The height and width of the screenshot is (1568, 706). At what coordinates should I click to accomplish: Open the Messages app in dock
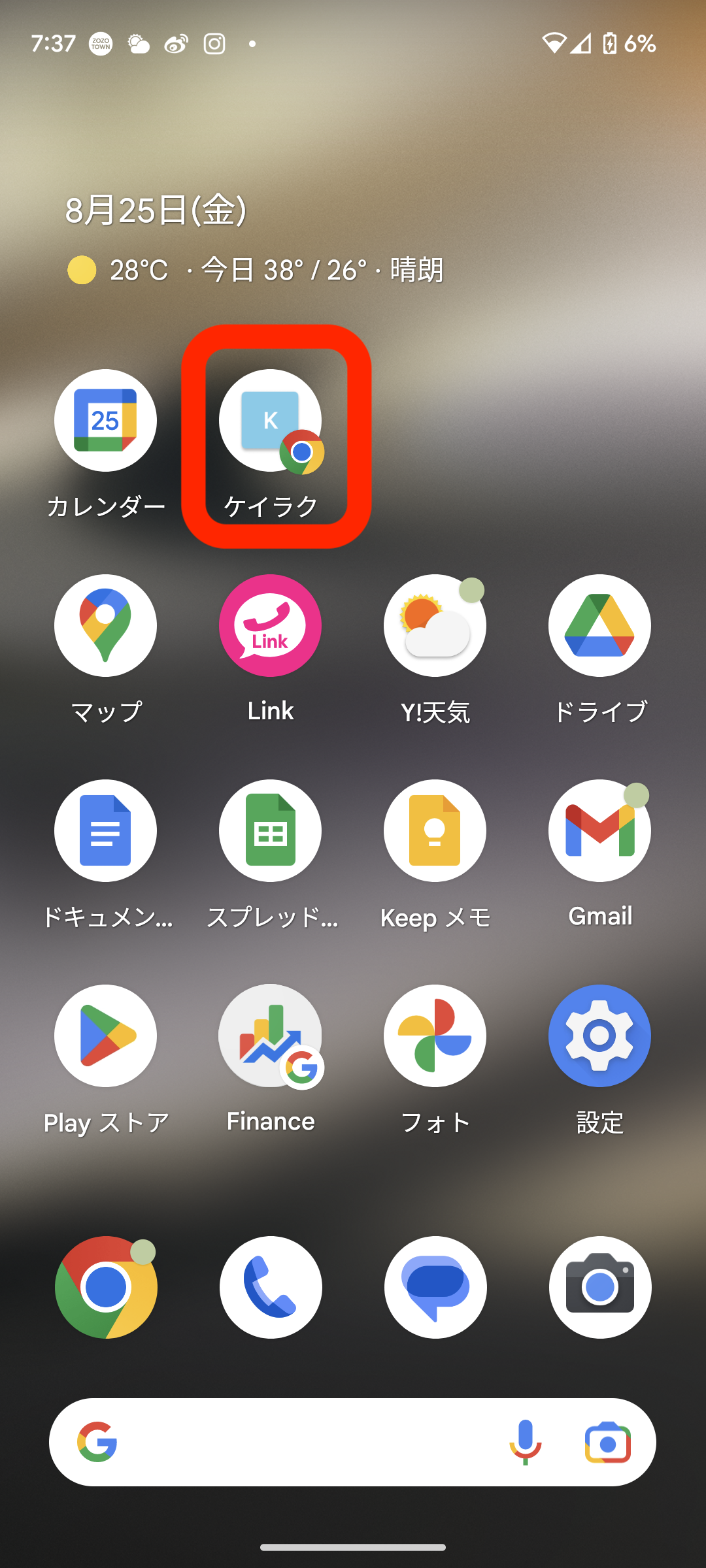[435, 1287]
